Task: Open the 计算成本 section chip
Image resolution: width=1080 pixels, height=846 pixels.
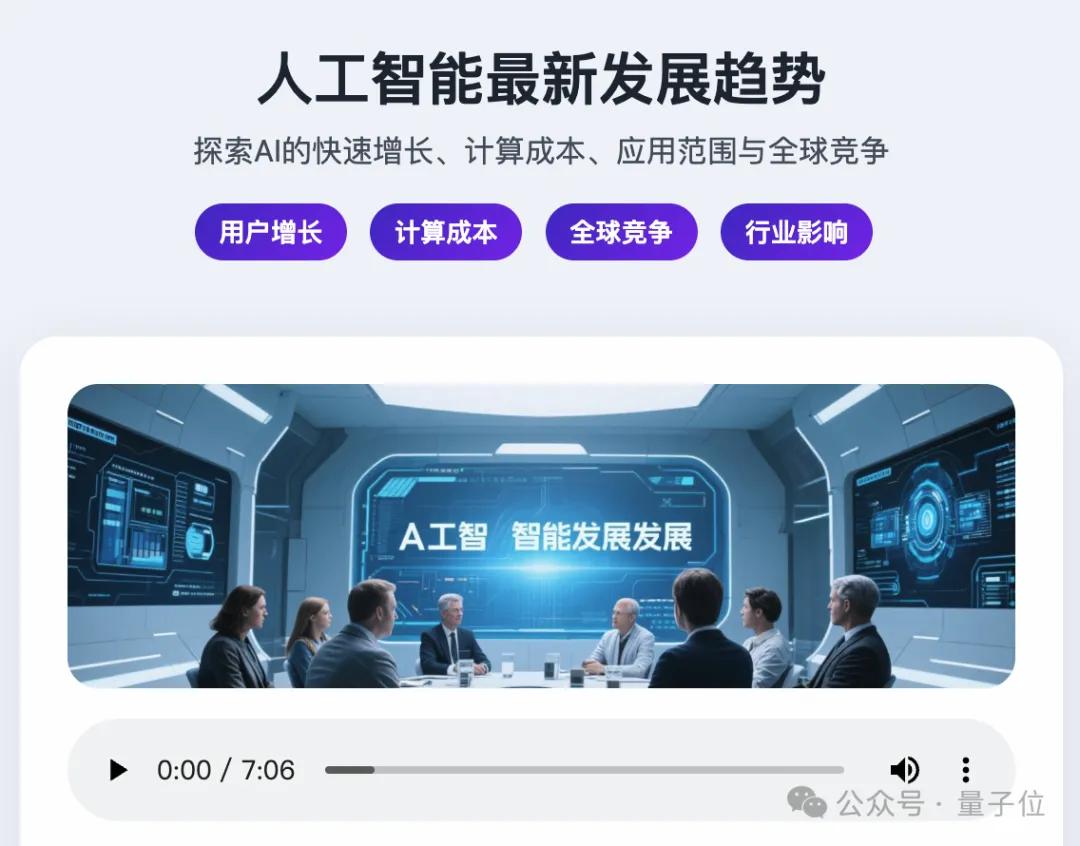Action: [446, 232]
